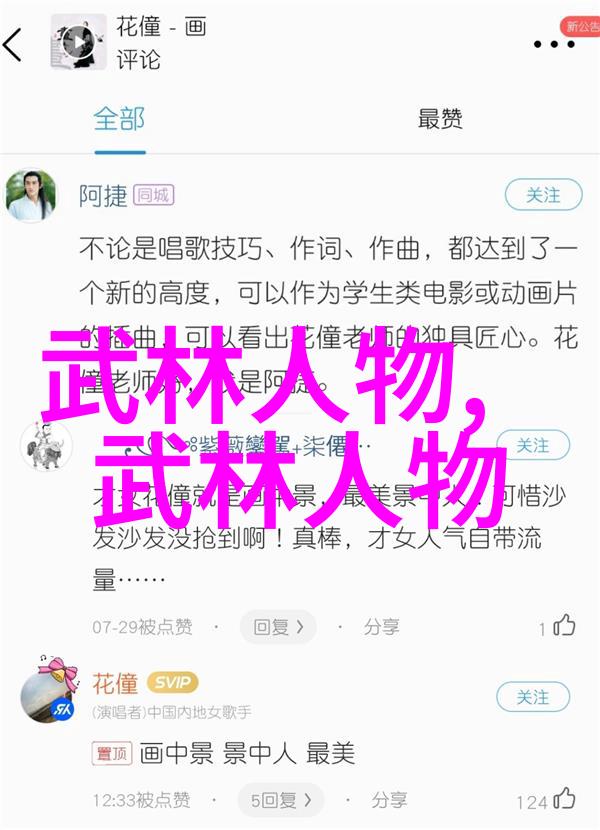This screenshot has width=600, height=830.
Task: Switch to the 全部 tab
Action: 119,119
